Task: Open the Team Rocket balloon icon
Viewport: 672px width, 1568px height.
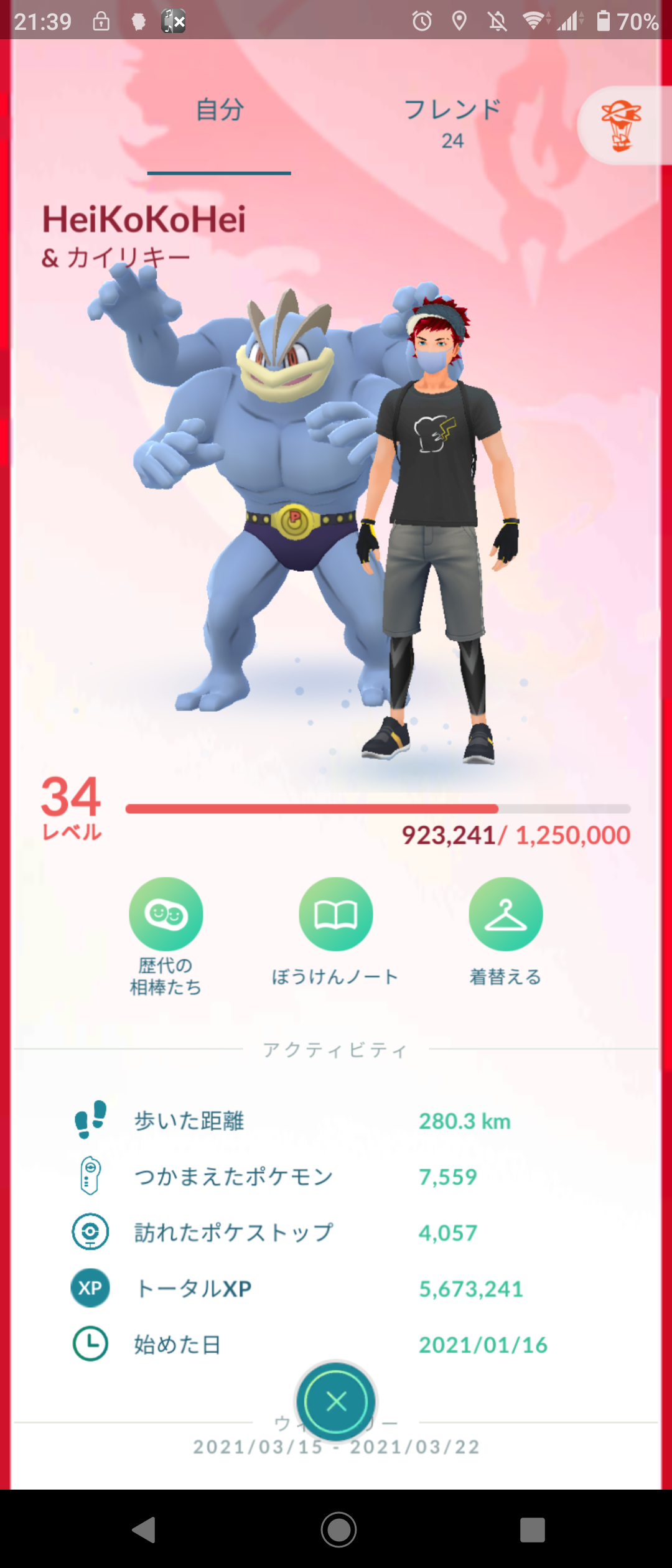Action: [620, 126]
